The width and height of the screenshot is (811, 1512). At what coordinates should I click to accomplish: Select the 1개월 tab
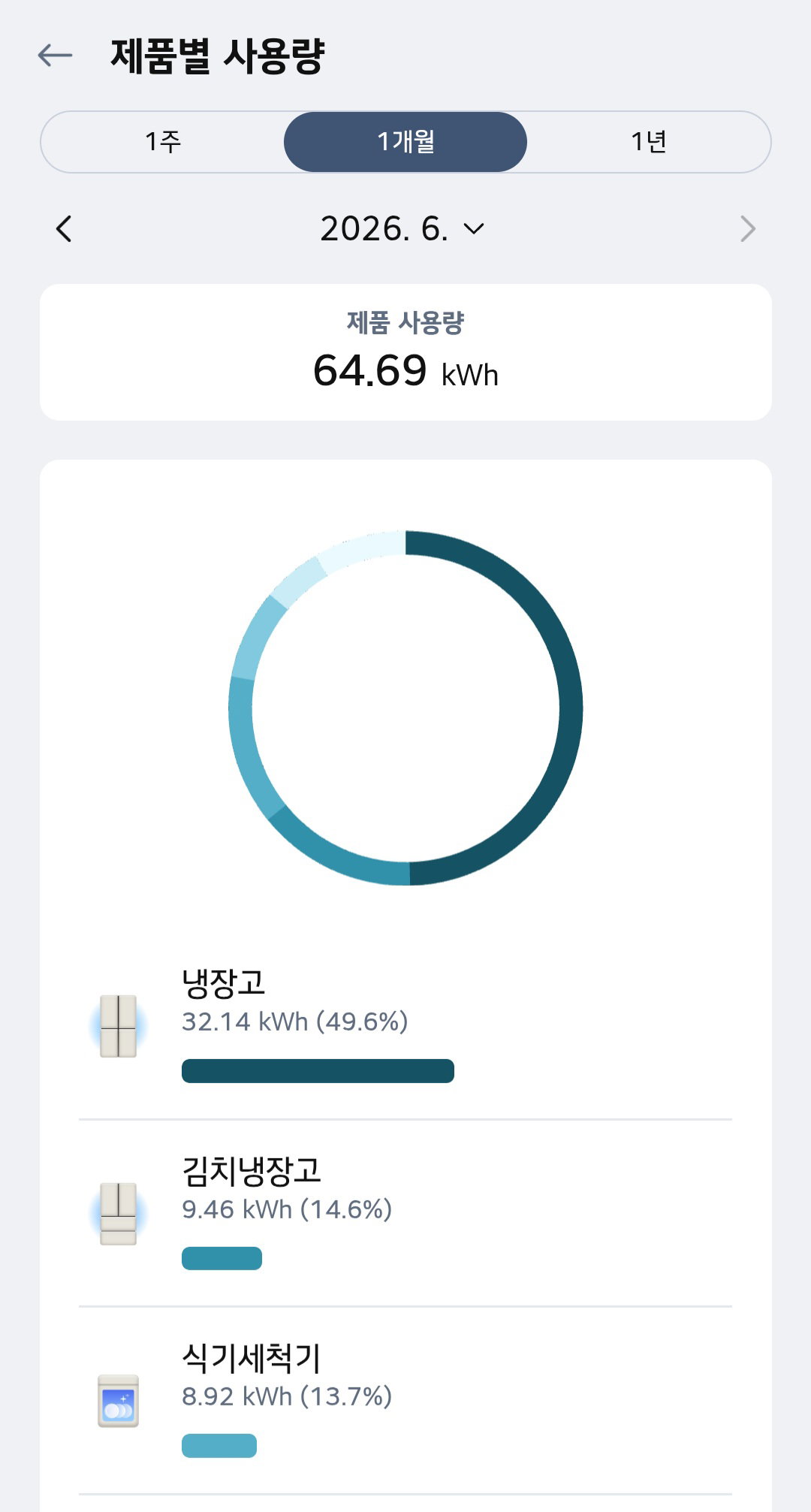[x=405, y=142]
